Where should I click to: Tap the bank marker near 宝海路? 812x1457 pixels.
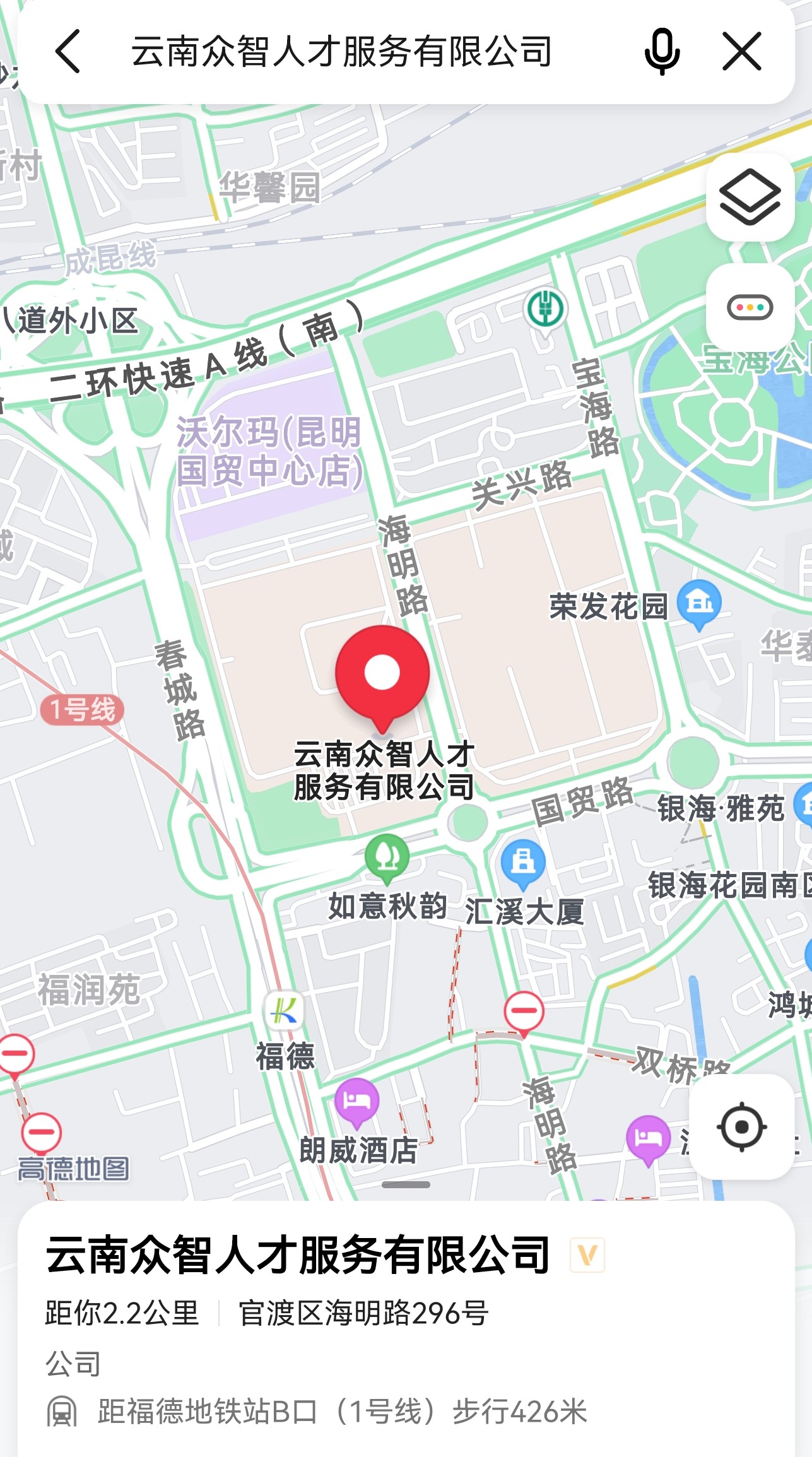(545, 309)
